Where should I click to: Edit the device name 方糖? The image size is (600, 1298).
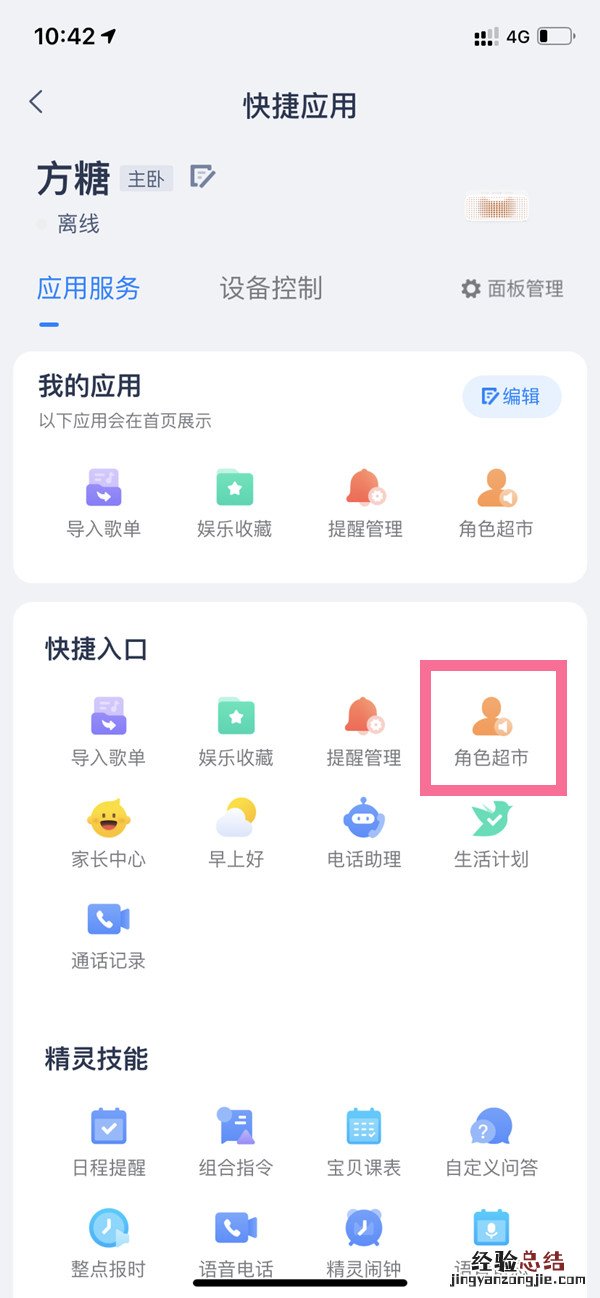(x=203, y=178)
